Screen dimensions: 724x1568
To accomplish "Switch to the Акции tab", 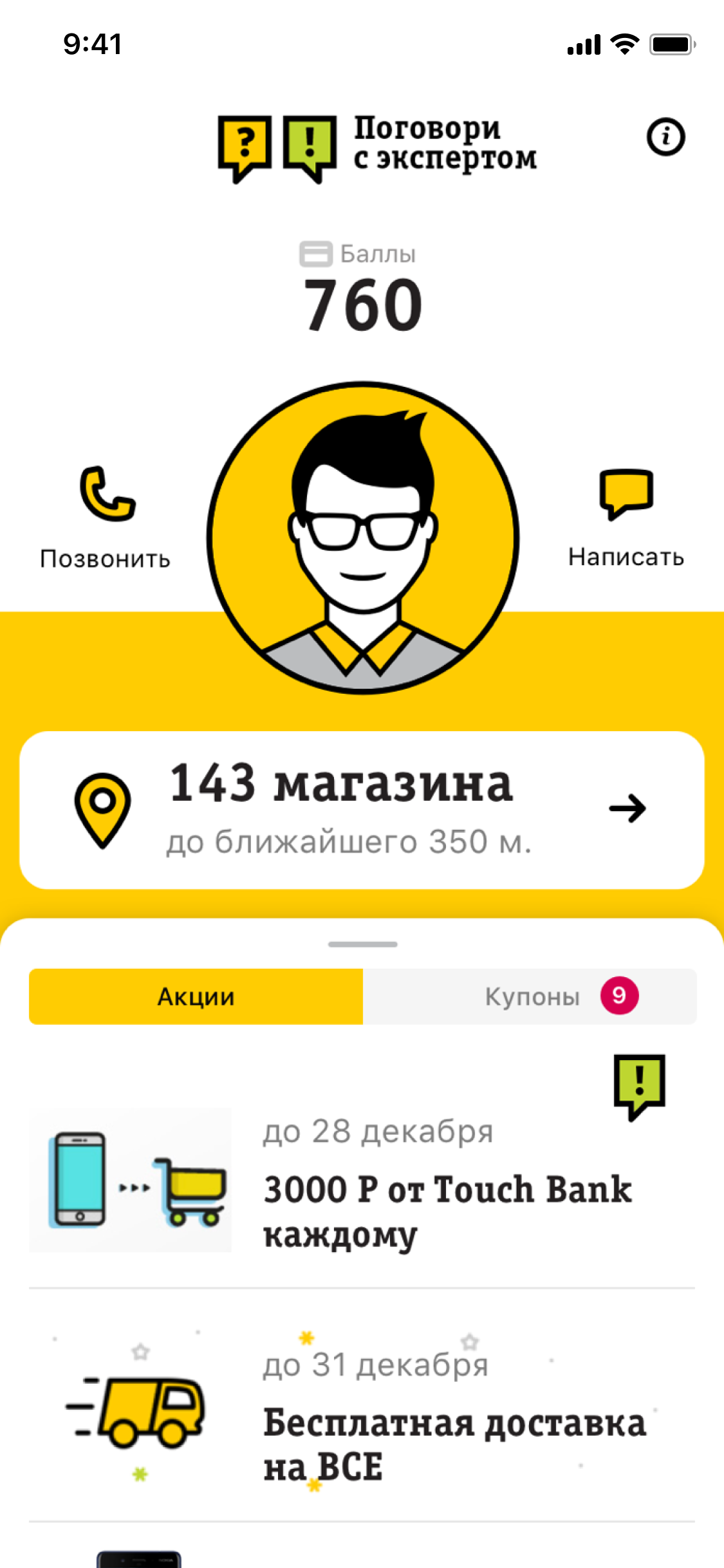I will (196, 996).
